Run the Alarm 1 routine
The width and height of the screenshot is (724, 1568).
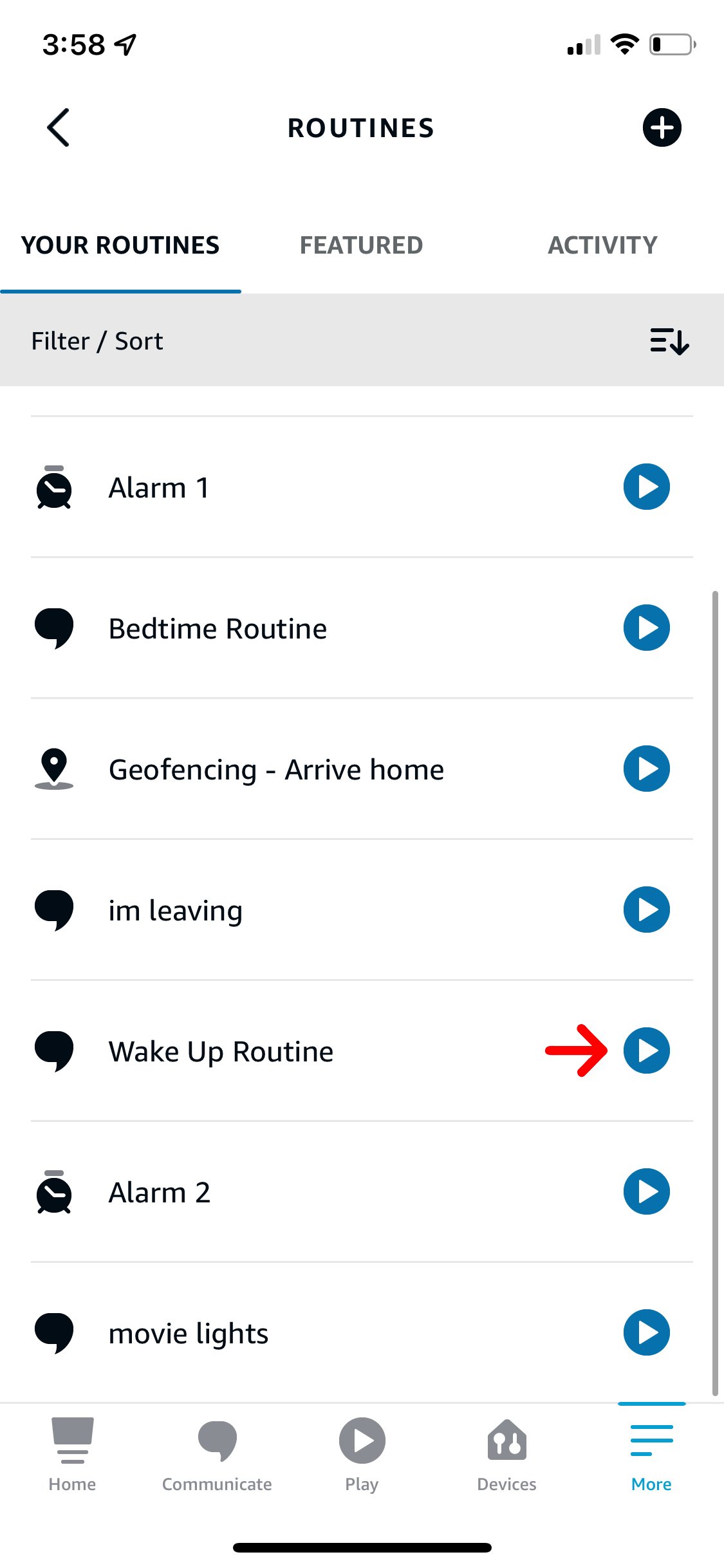pyautogui.click(x=646, y=487)
